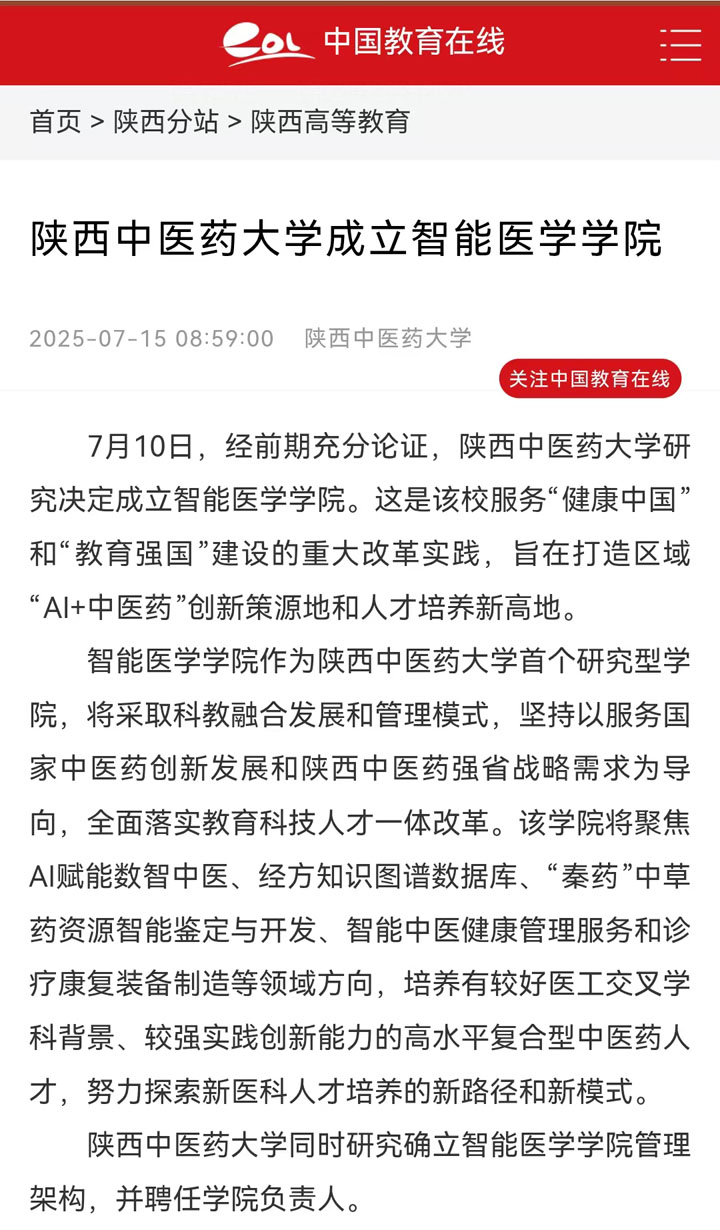Tap the 关注中国教育在线 button

click(x=590, y=379)
